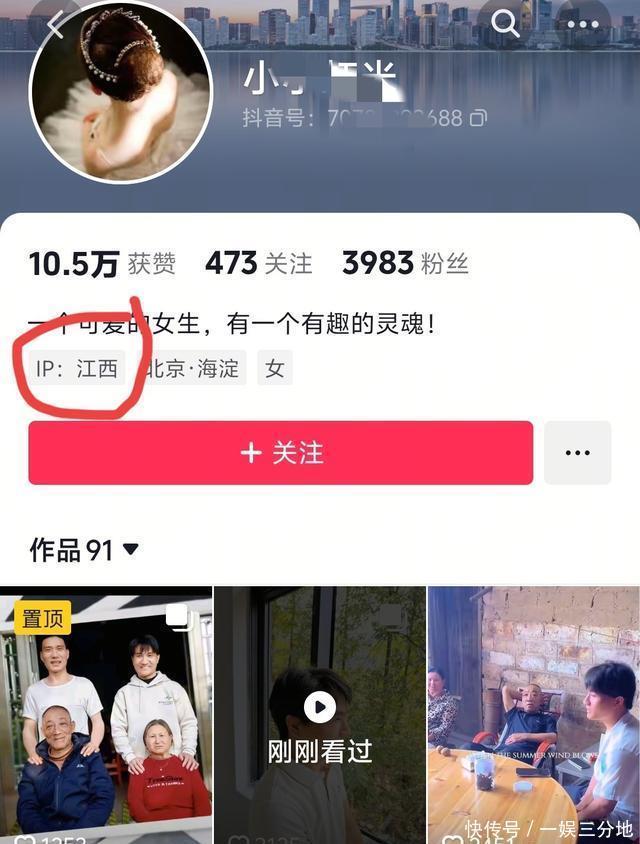
Task: Go back using the top arrow
Action: point(57,24)
